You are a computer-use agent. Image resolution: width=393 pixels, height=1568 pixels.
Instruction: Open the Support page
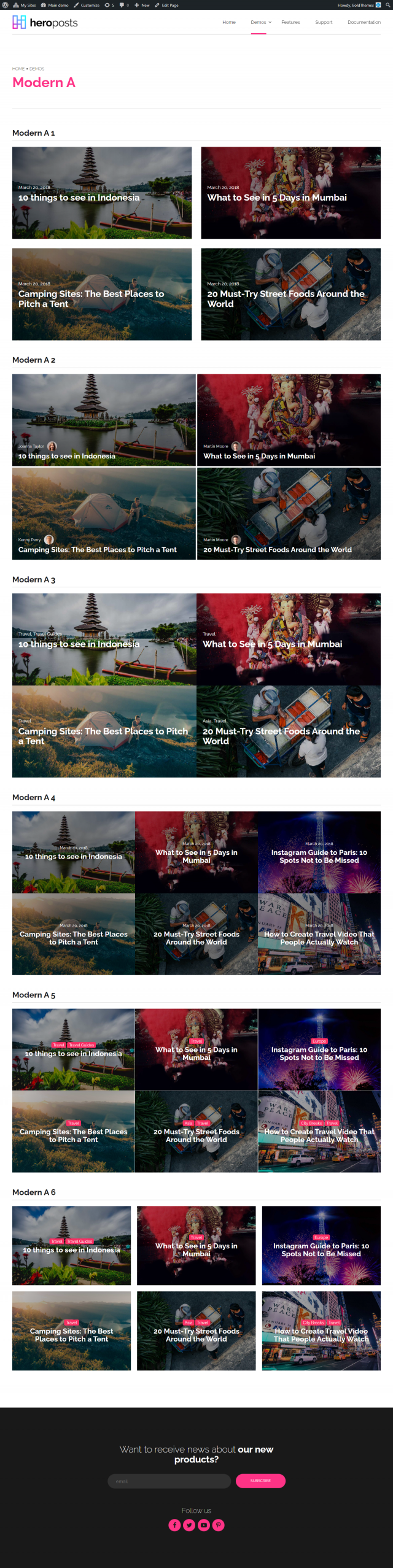324,22
